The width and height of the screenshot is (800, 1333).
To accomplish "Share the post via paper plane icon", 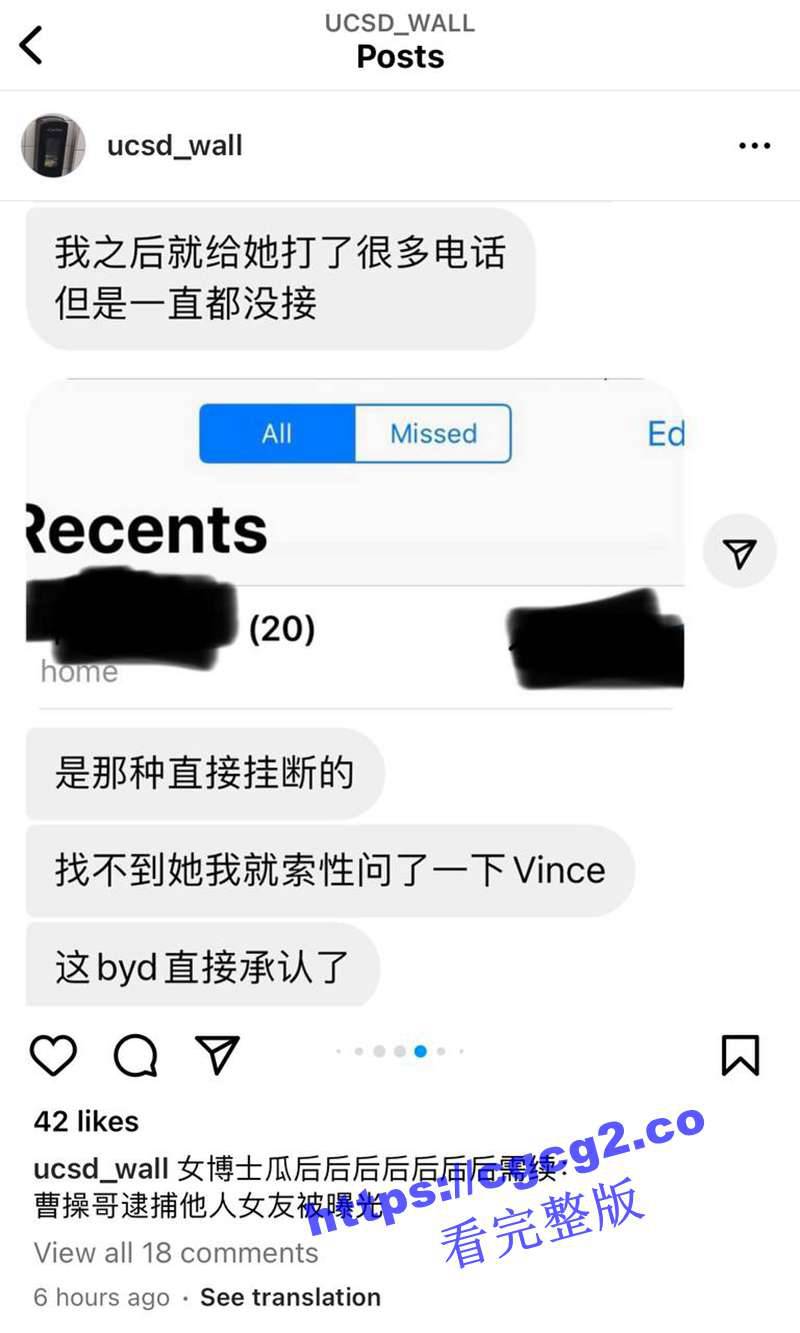I will [x=217, y=1055].
